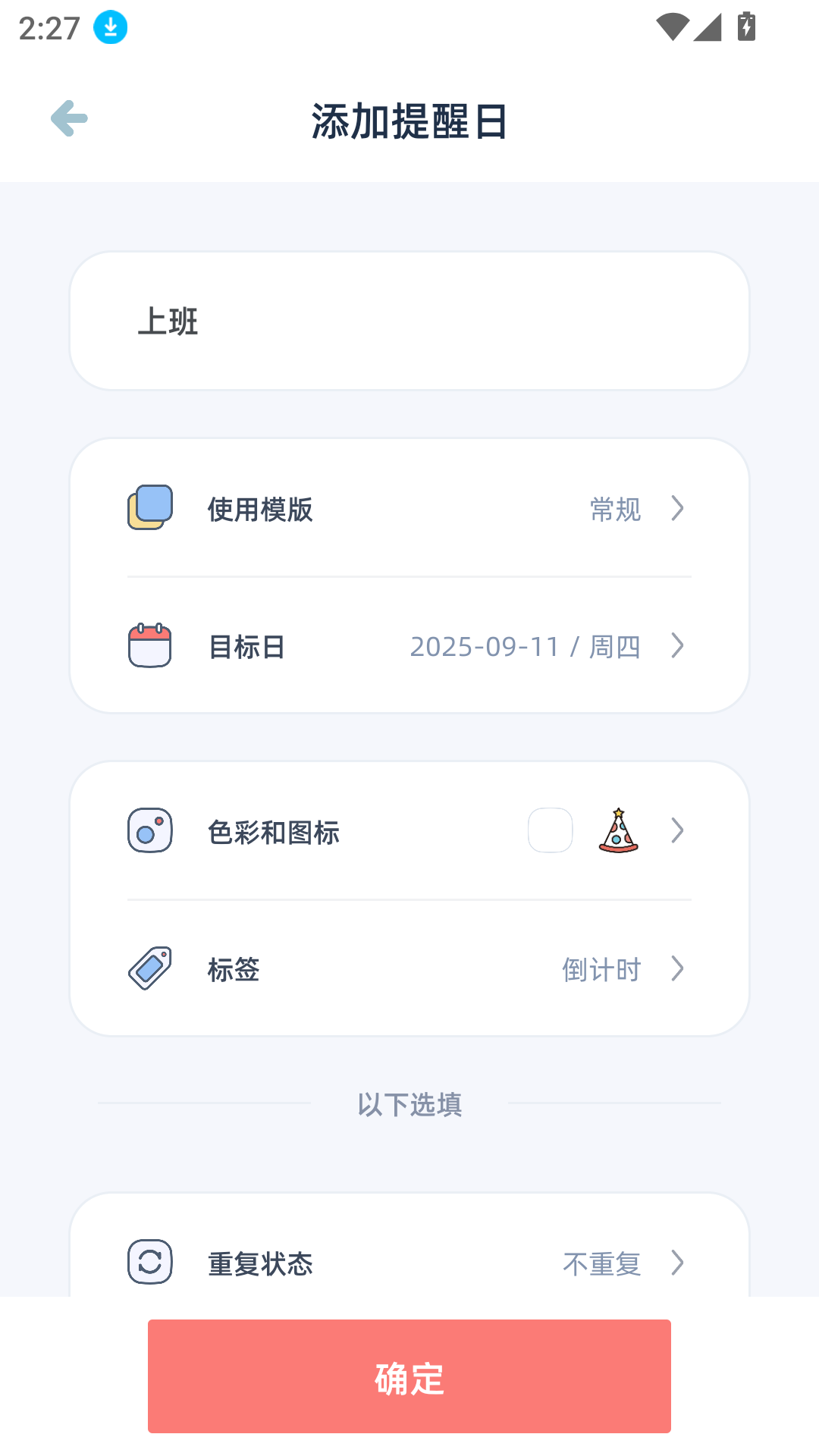Click the 上班 title input field
Viewport: 819px width, 1456px height.
pos(409,320)
